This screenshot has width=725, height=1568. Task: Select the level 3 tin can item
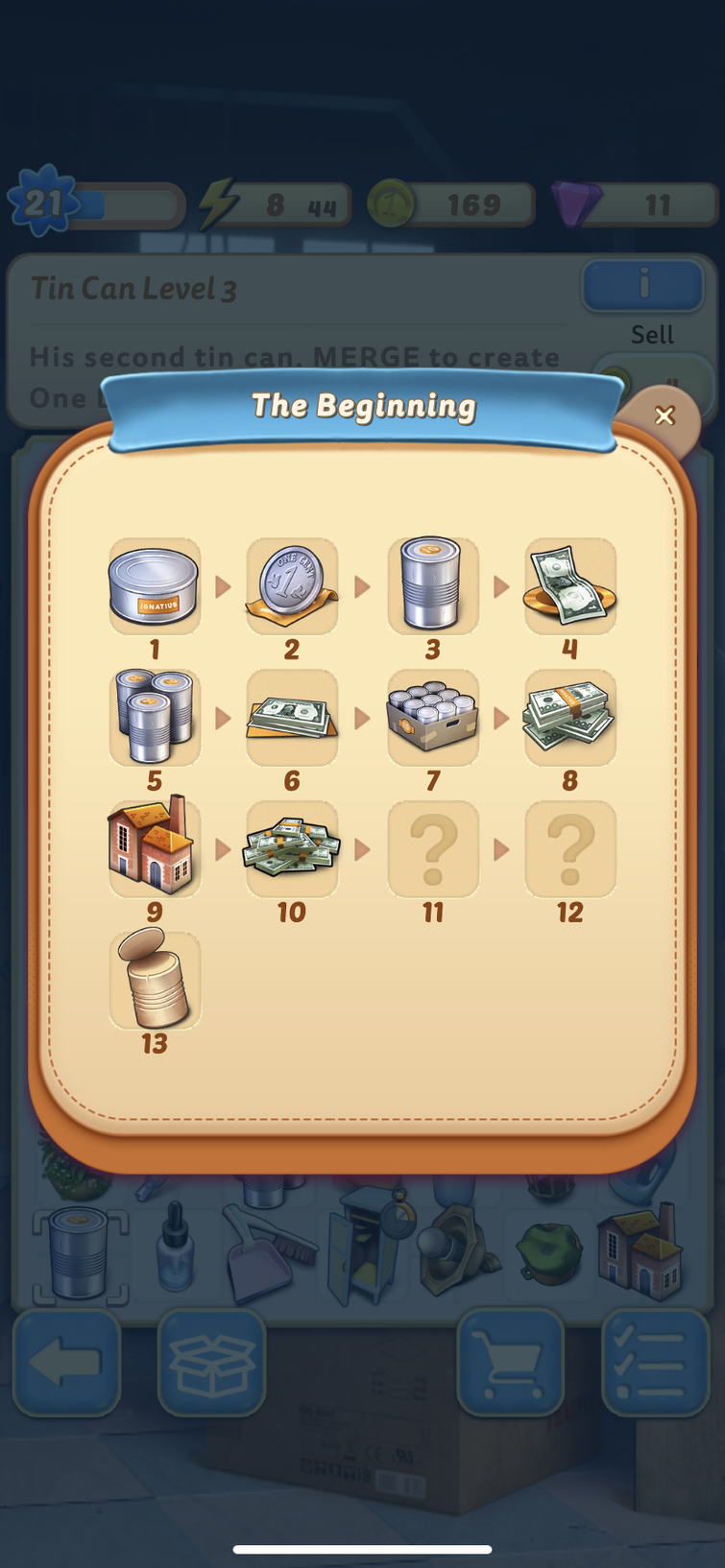point(432,586)
